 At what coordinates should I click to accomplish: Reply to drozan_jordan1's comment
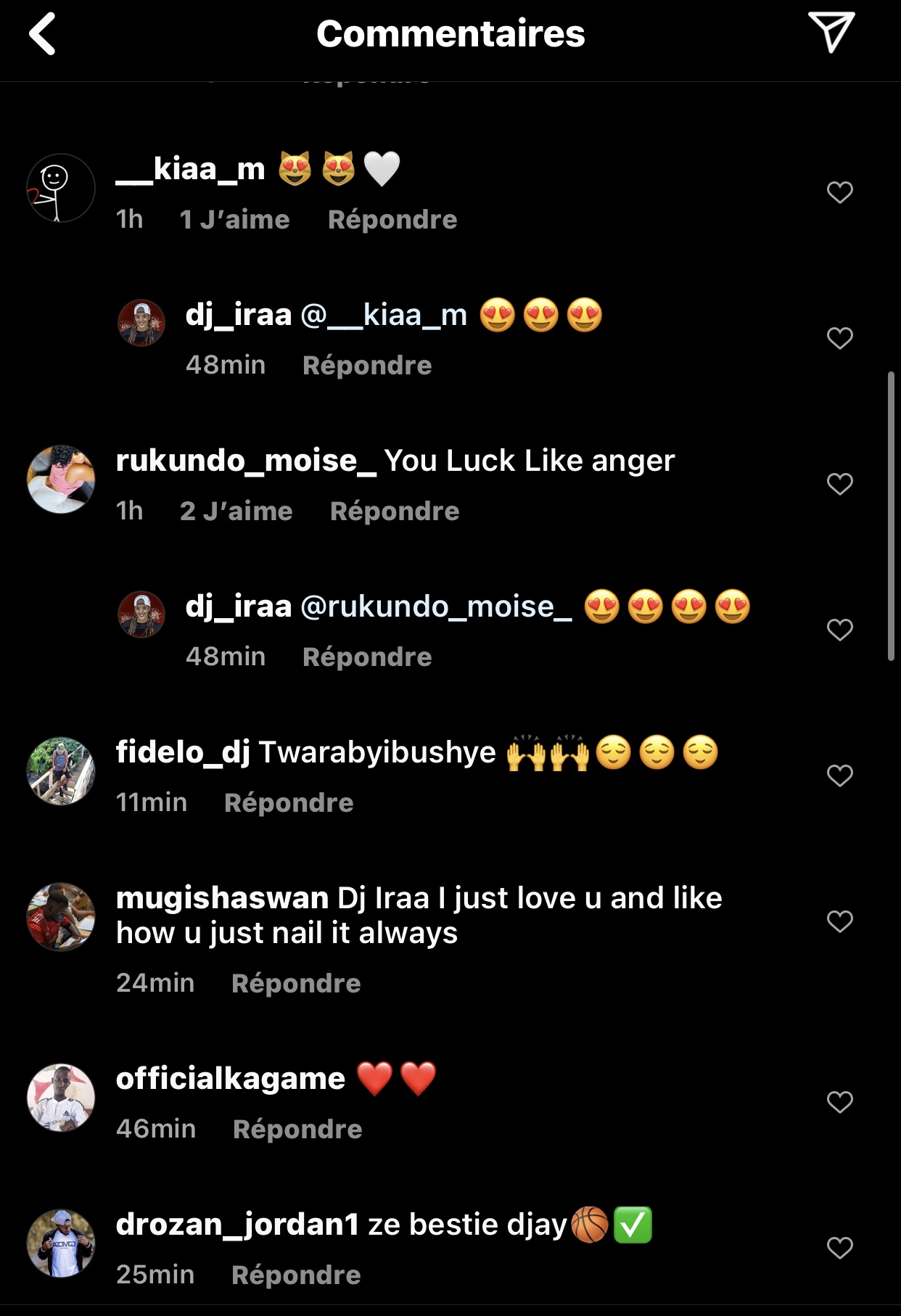click(295, 1275)
